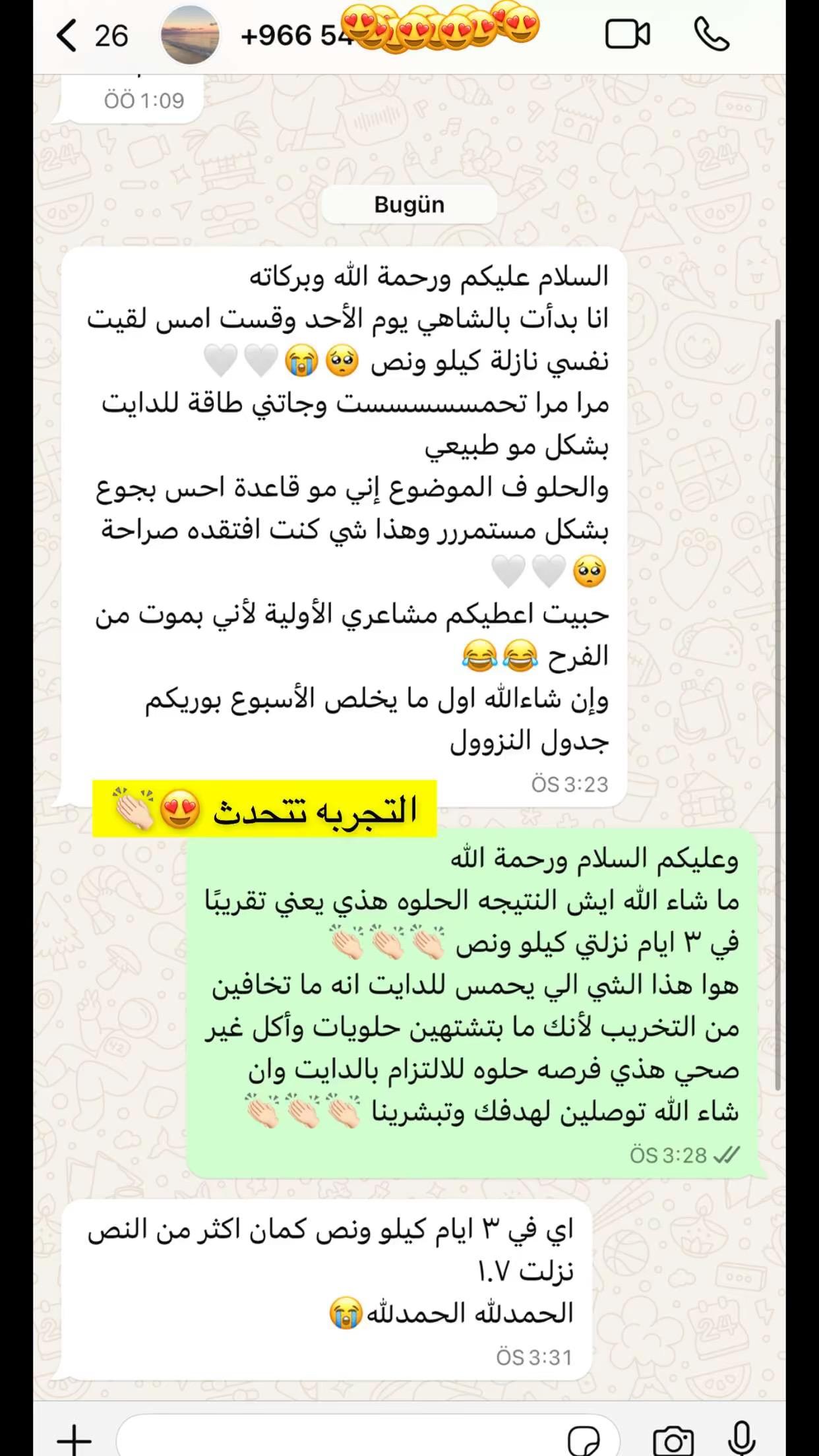Tap the microphone to record a voice message
This screenshot has height=1456, width=819.
[x=741, y=1438]
